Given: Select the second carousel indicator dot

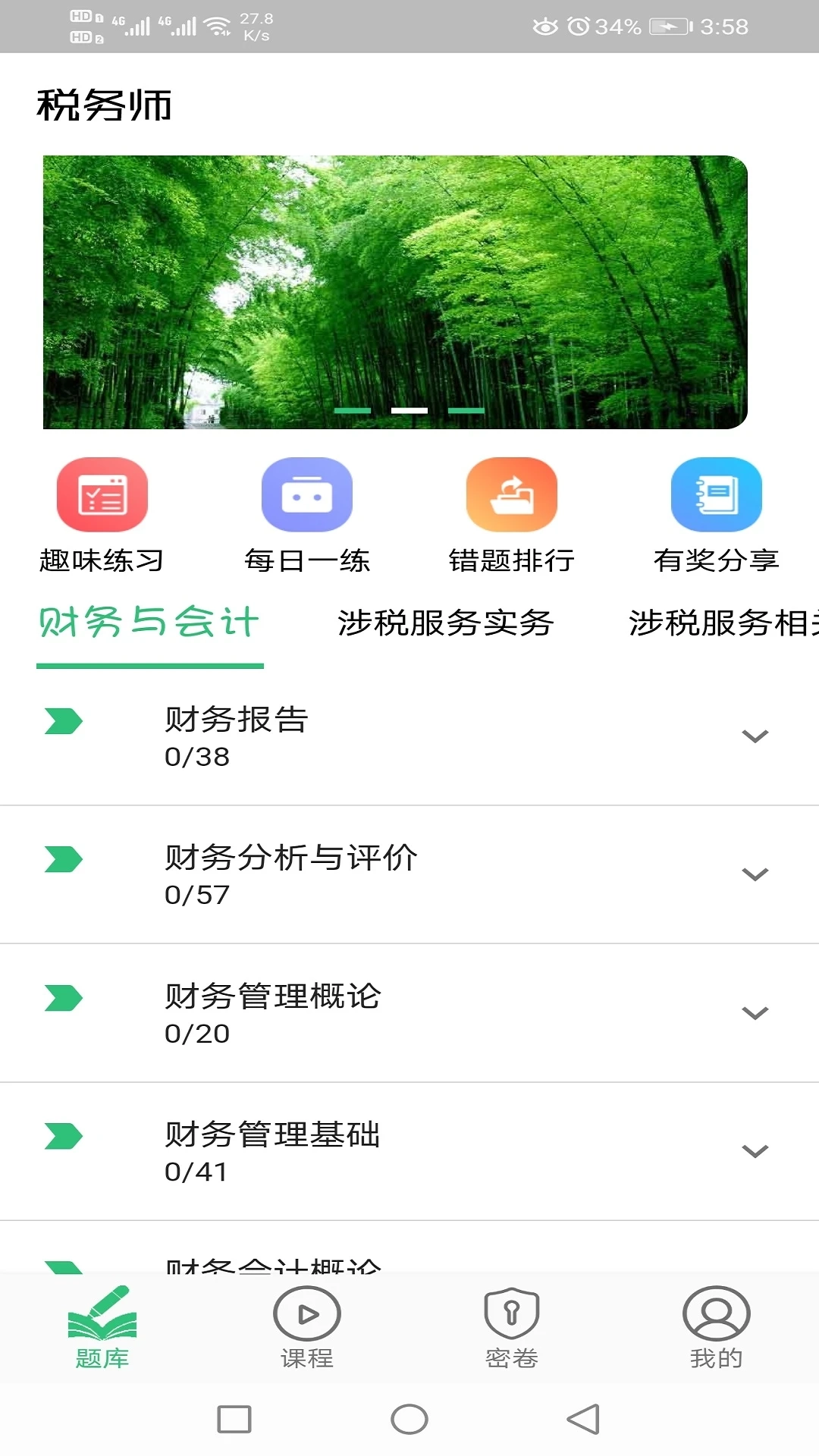Looking at the screenshot, I should pos(409,409).
